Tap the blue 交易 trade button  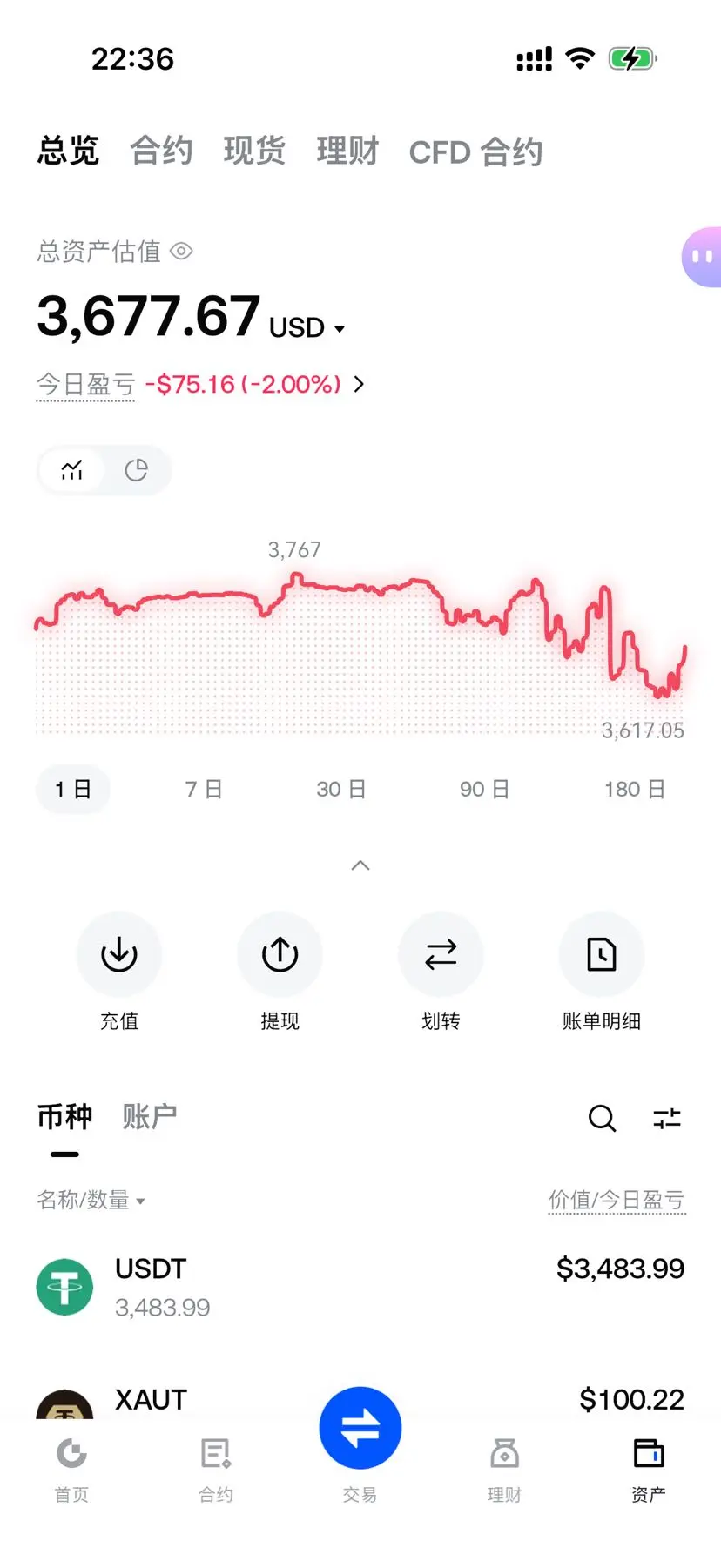[360, 1428]
